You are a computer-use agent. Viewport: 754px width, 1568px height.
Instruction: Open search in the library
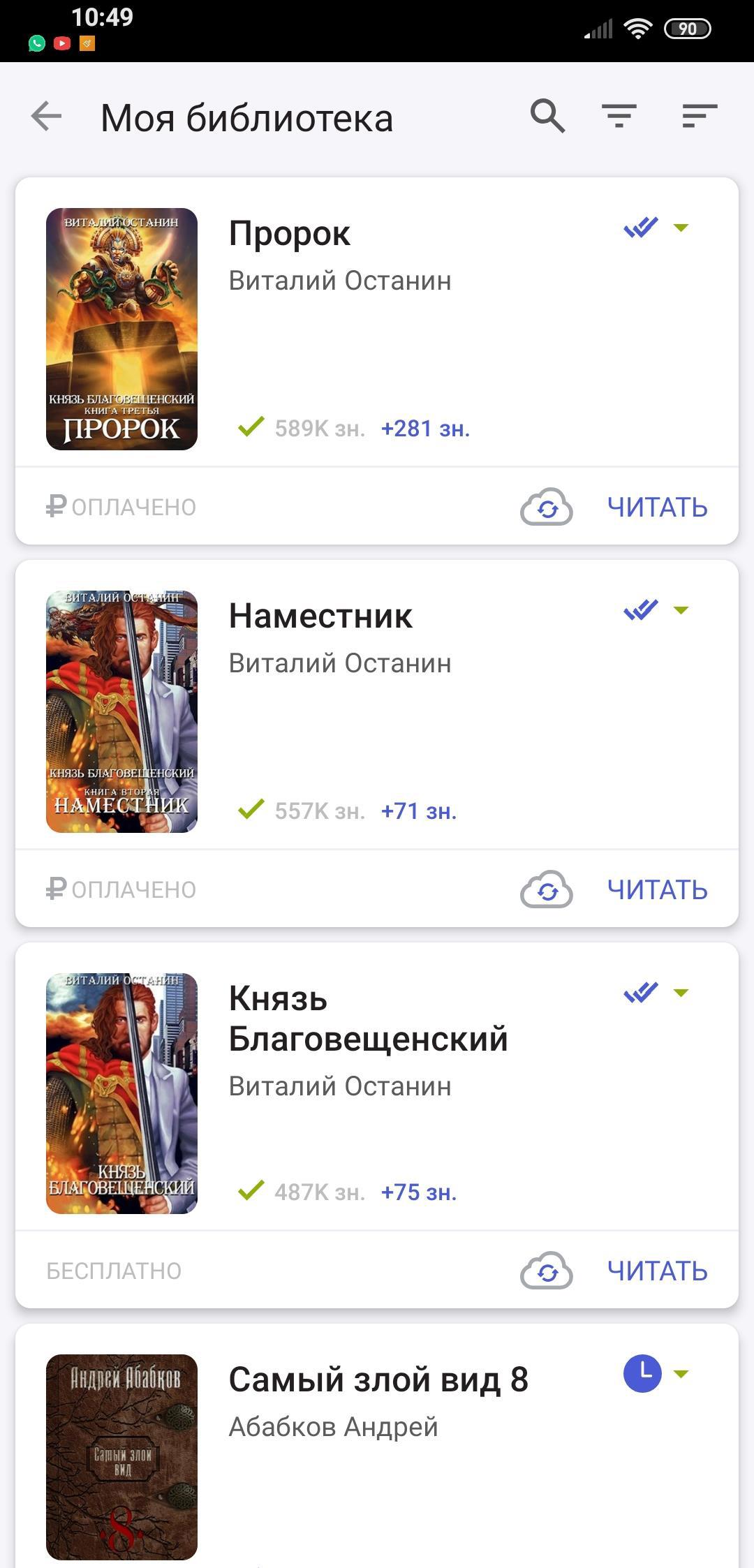pyautogui.click(x=547, y=116)
